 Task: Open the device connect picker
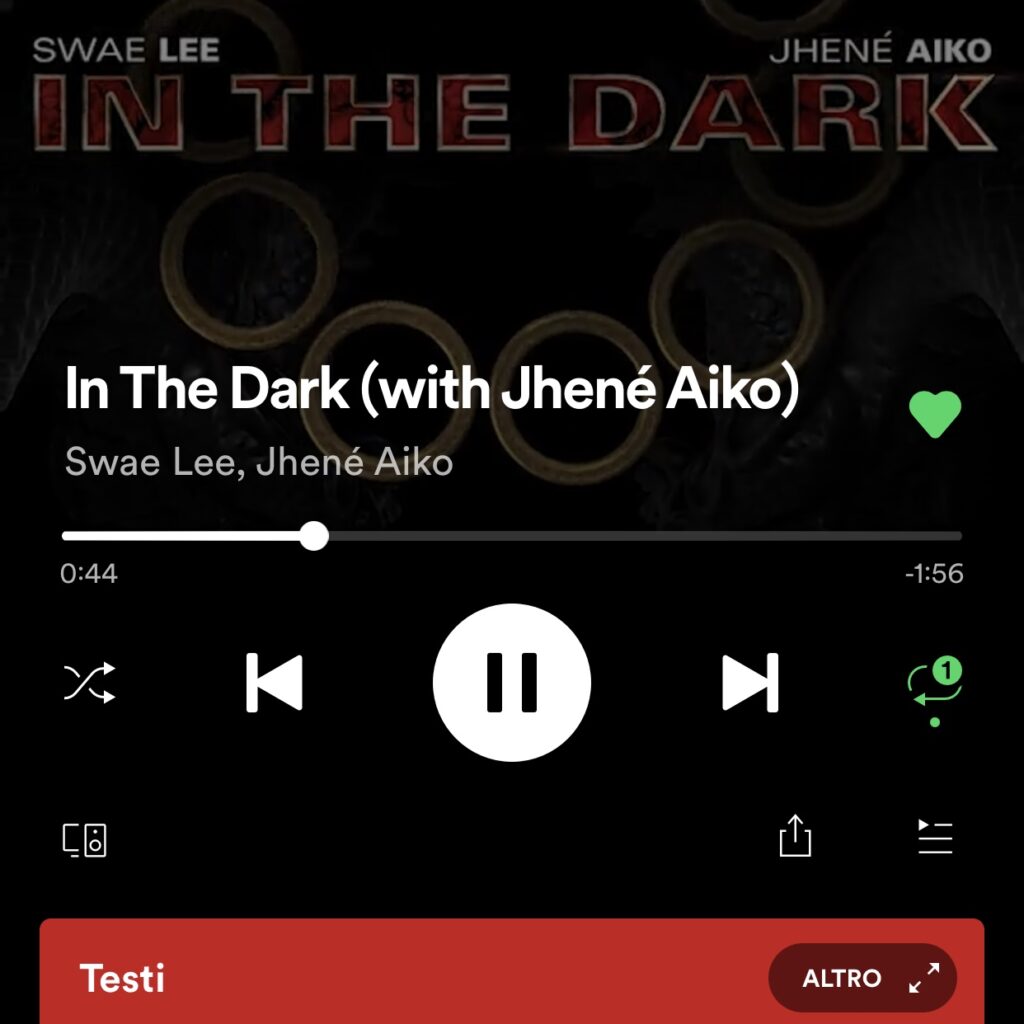(85, 839)
